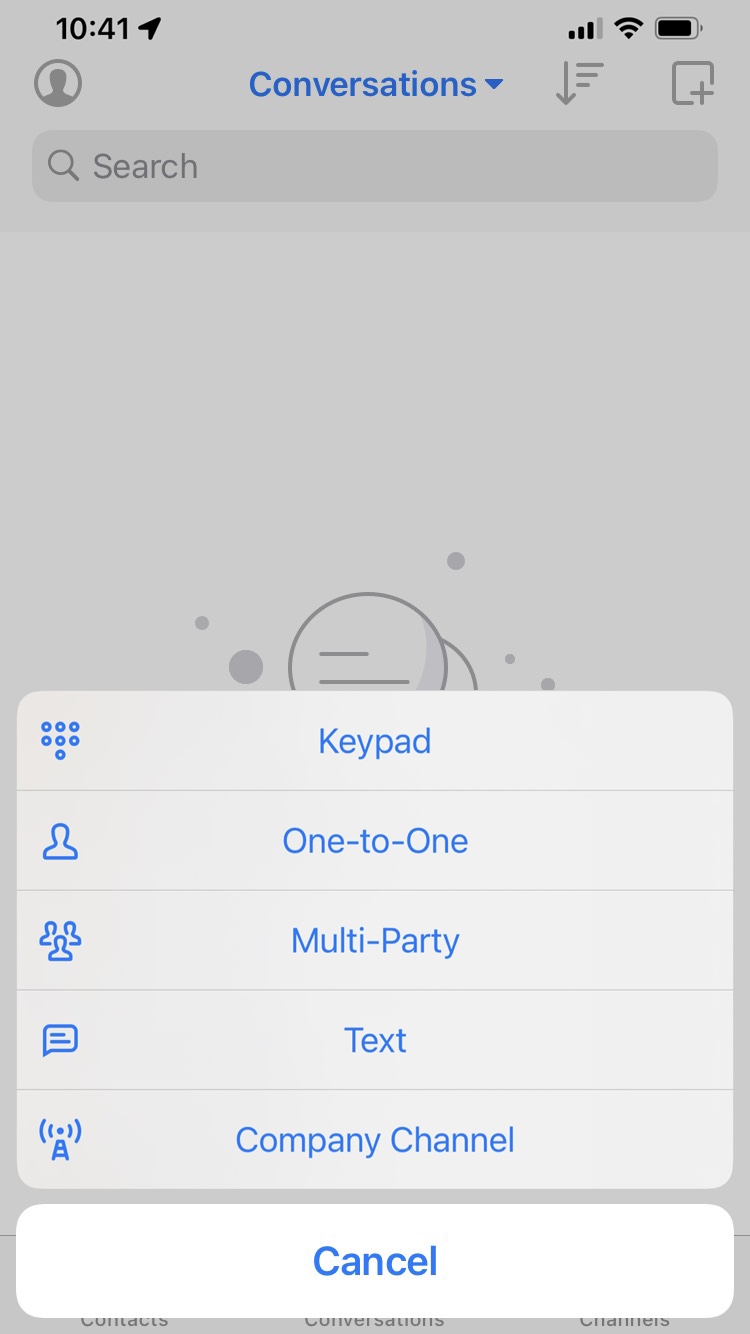Open your profile avatar icon
750x1334 pixels.
coord(57,84)
